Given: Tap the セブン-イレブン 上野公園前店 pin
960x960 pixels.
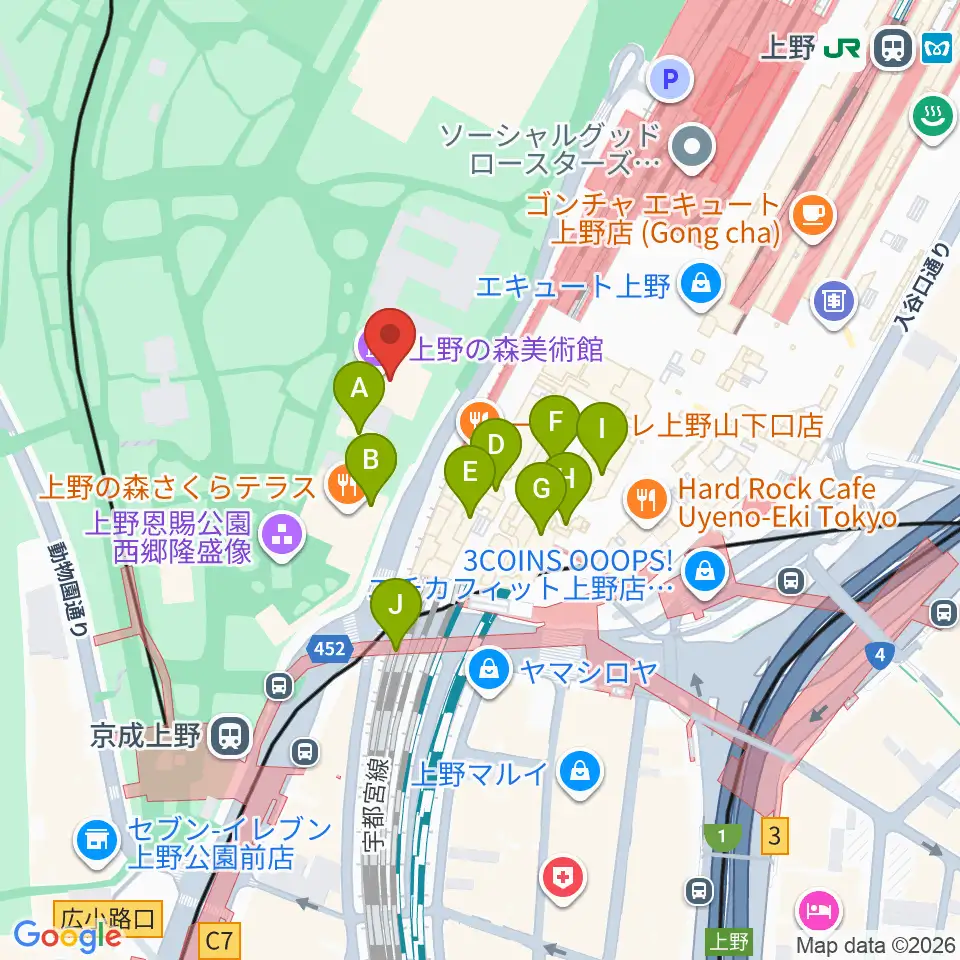Looking at the screenshot, I should click(x=97, y=842).
